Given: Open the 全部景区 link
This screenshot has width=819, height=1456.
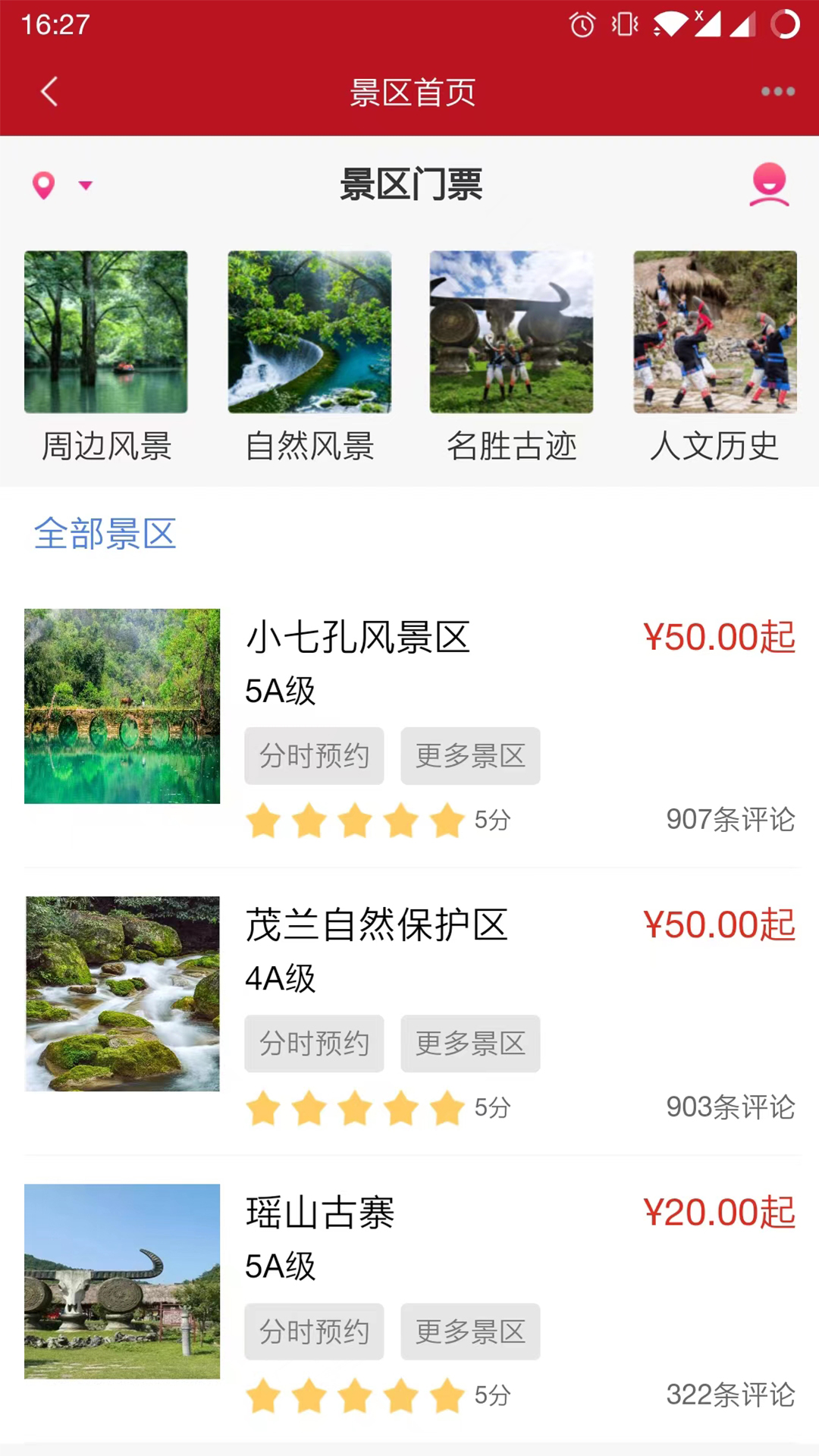Looking at the screenshot, I should pyautogui.click(x=105, y=535).
